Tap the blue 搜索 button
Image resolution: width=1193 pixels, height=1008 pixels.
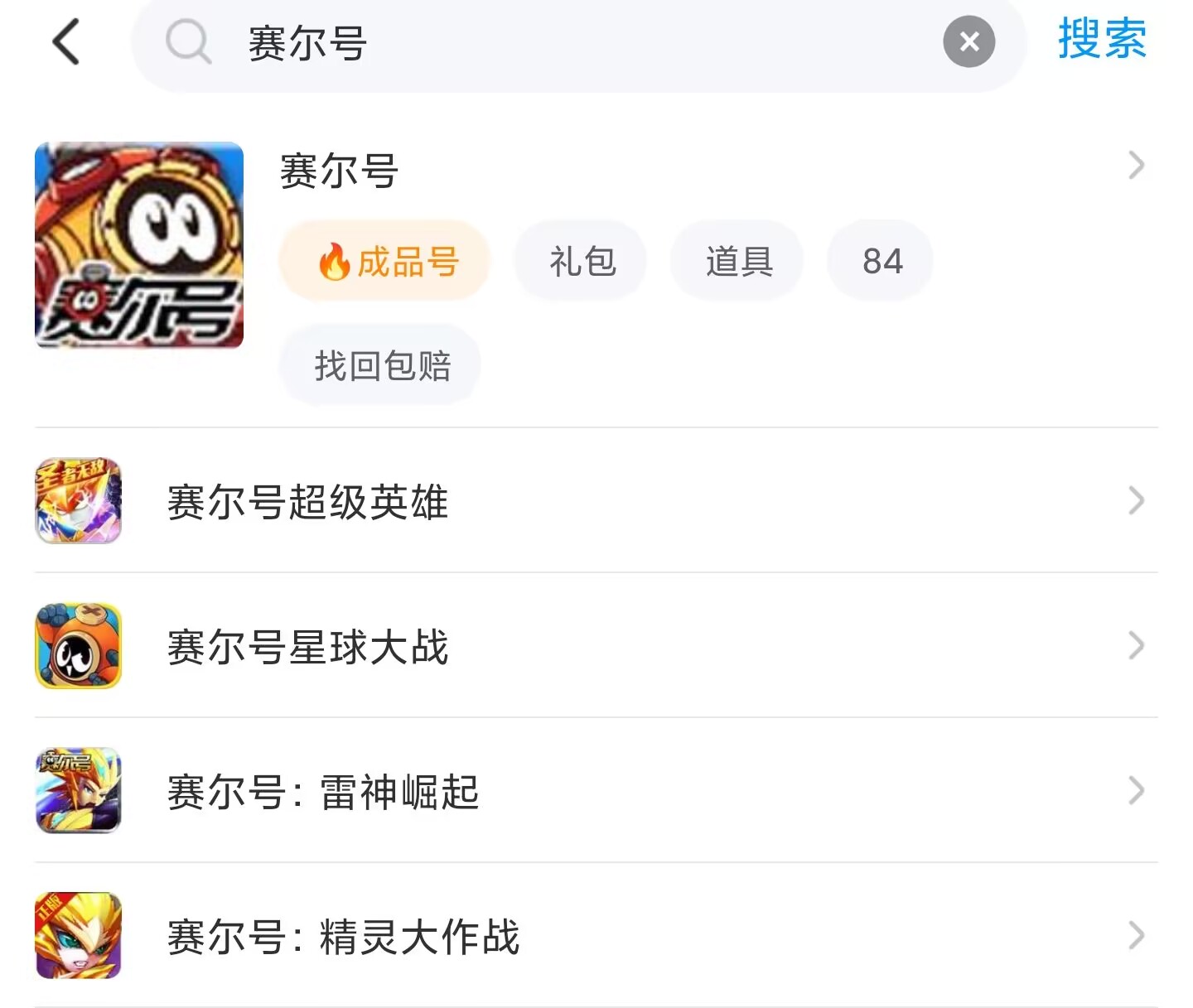1101,40
